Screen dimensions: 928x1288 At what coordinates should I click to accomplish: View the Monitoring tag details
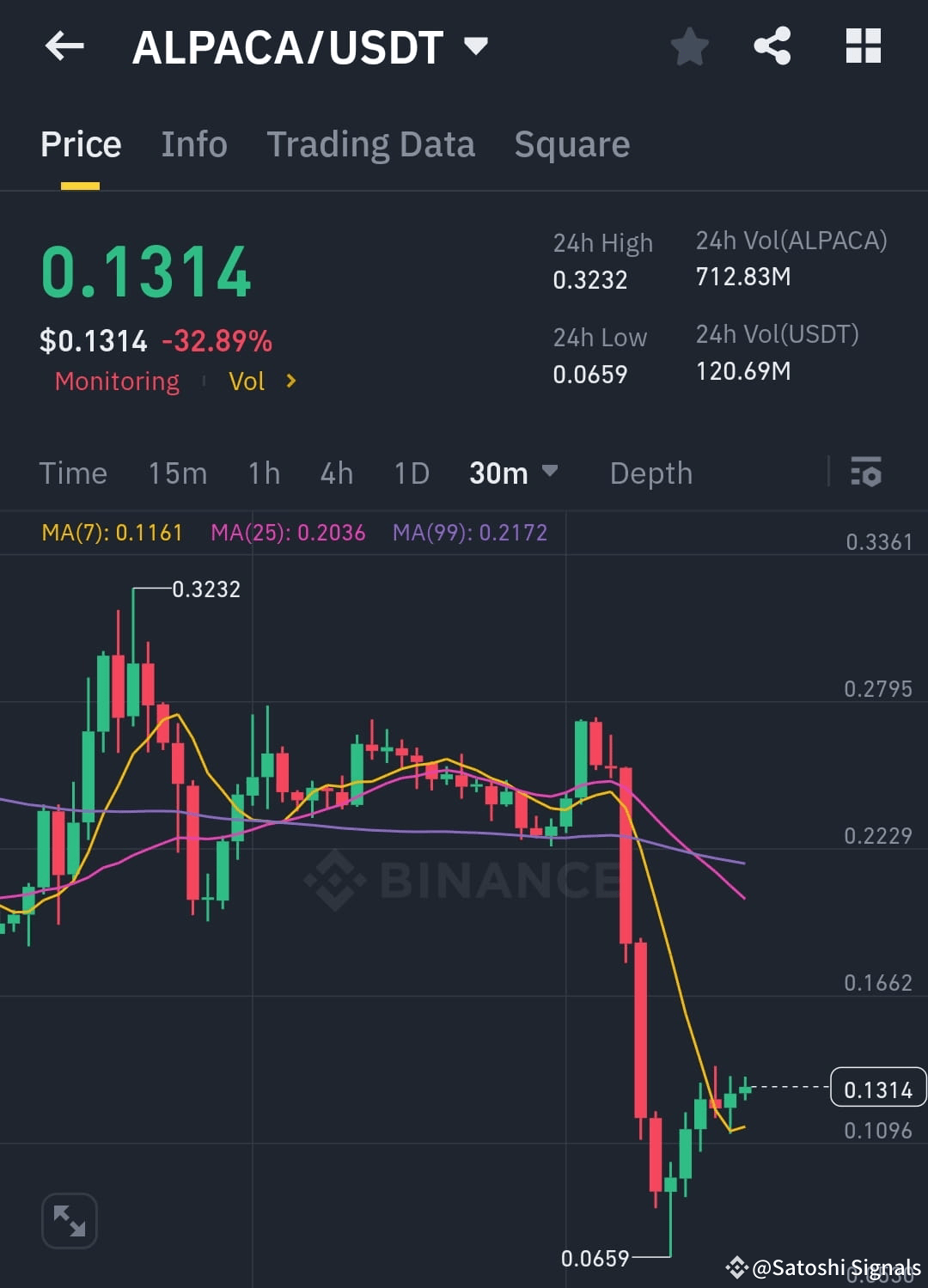point(116,381)
